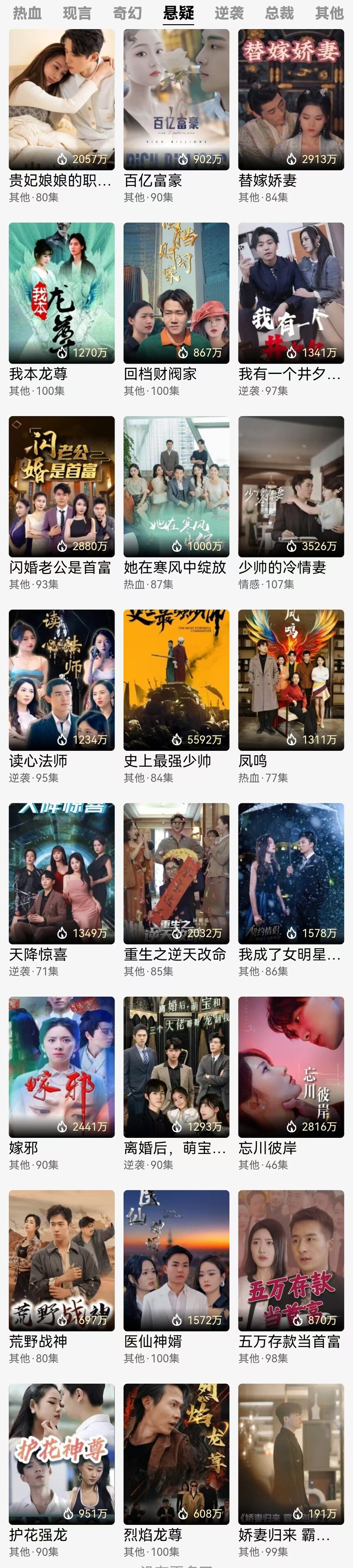Open the 逆袭 tab
This screenshot has width=353, height=1568.
(x=229, y=13)
